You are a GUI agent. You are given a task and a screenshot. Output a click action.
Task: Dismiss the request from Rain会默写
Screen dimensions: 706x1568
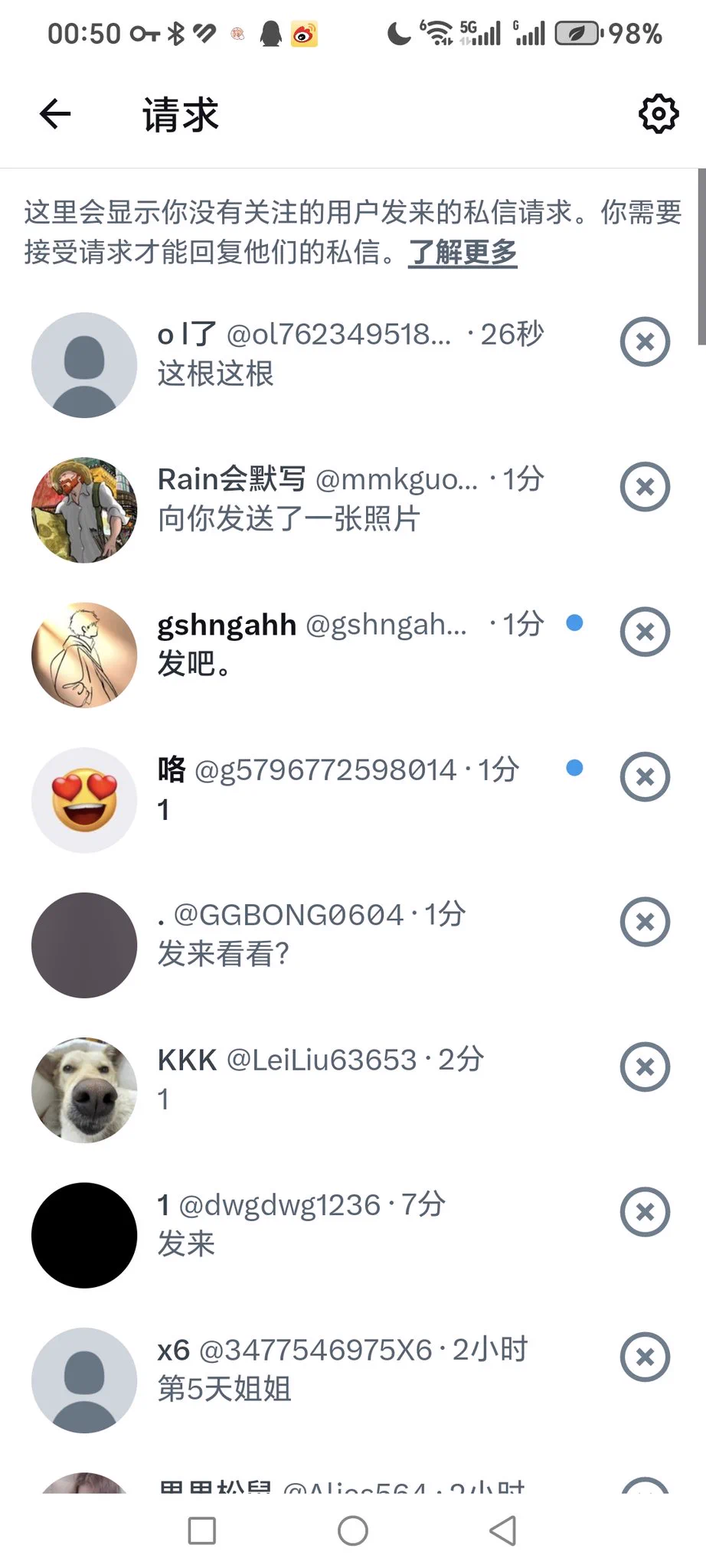[645, 487]
